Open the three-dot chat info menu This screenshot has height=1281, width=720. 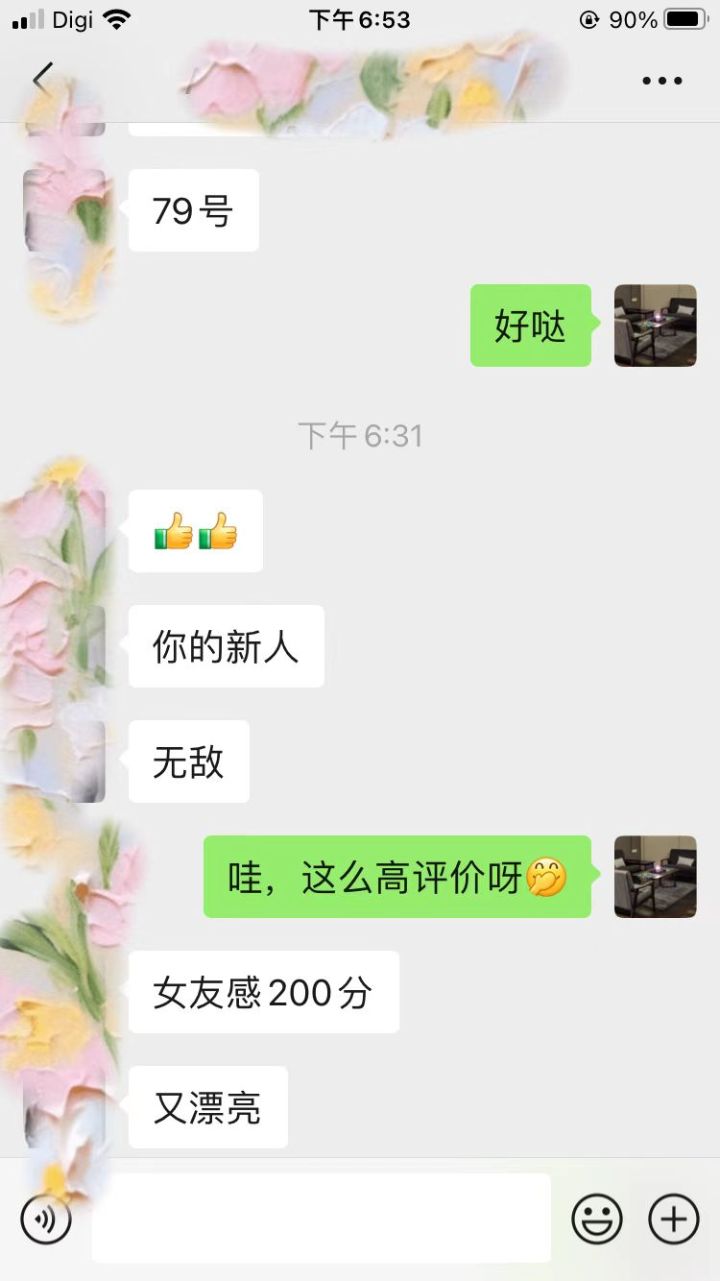coord(661,81)
